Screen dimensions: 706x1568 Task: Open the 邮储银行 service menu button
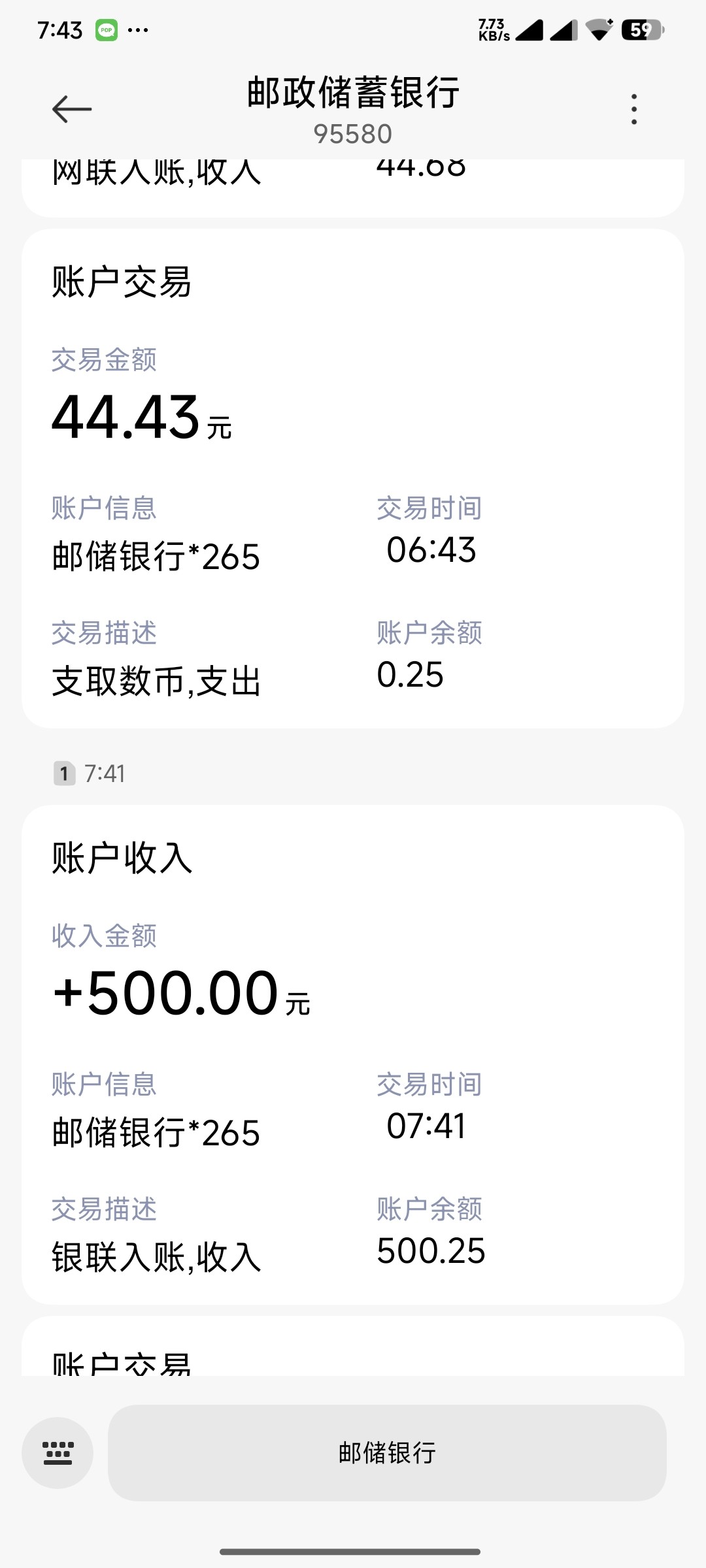387,1453
